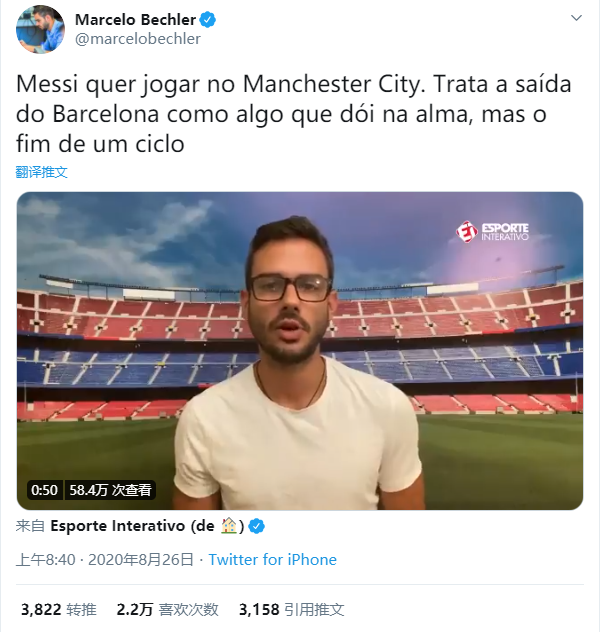Open the Twitter for iPhone link
This screenshot has height=632, width=614.
(272, 560)
